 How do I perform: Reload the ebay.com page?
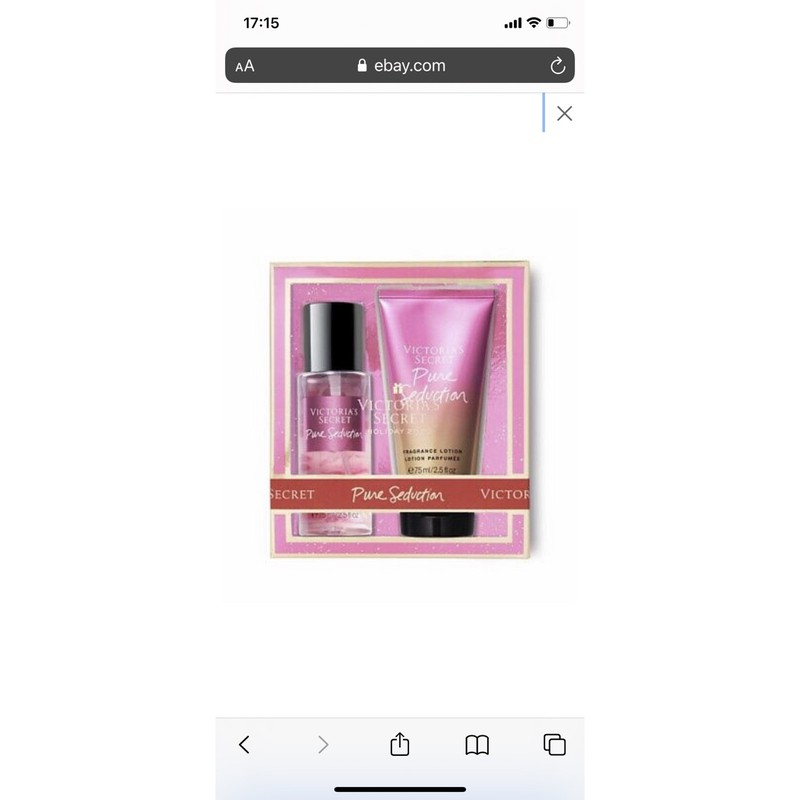[558, 66]
